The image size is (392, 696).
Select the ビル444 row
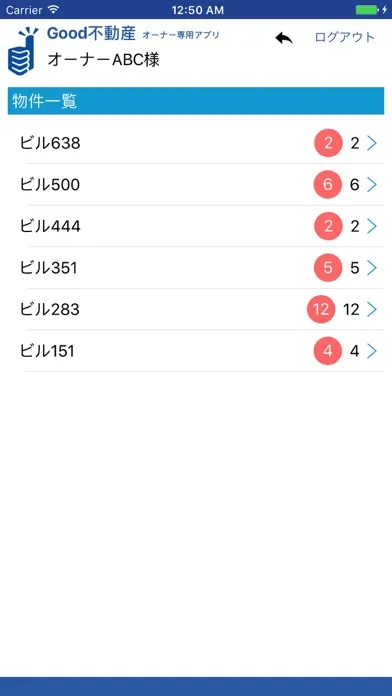click(x=196, y=226)
